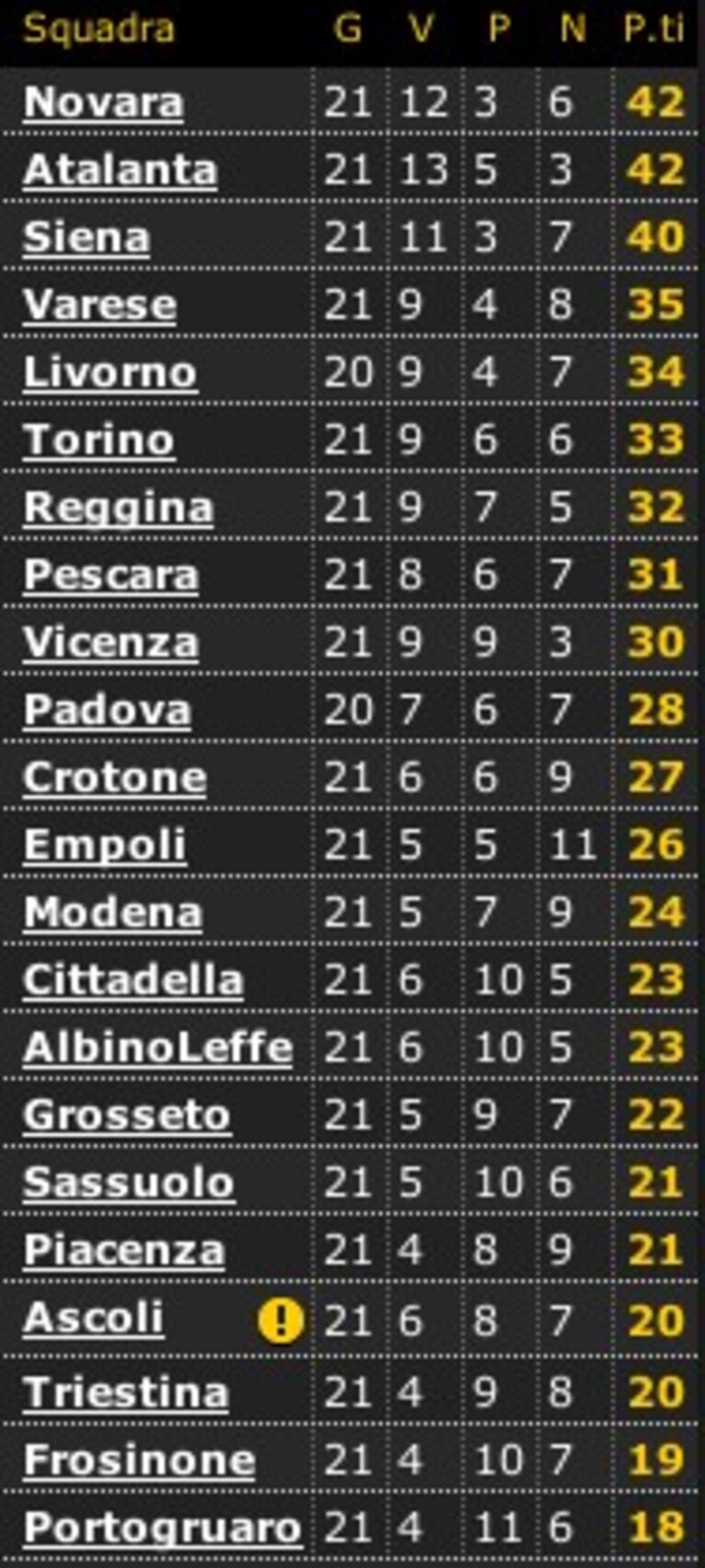
Task: Select the Portogruaro link
Action: tap(163, 1528)
